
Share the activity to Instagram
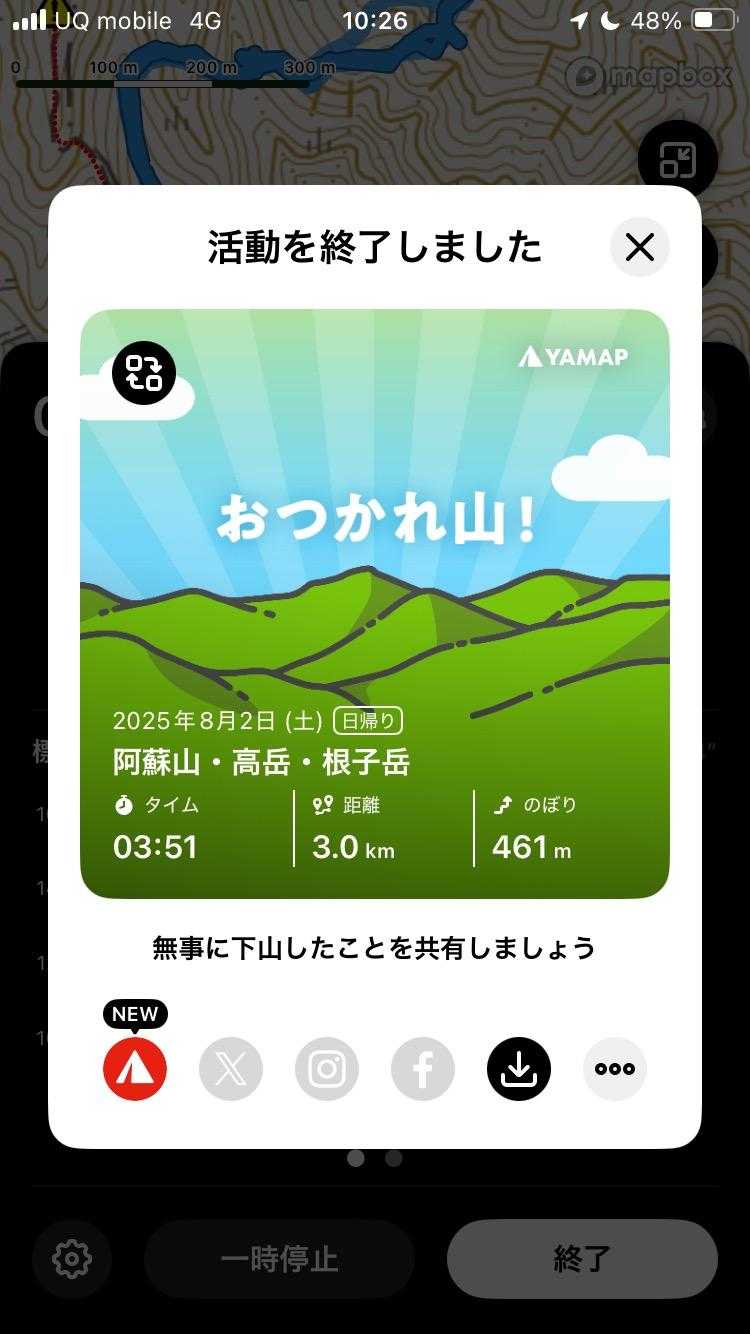pos(327,1069)
